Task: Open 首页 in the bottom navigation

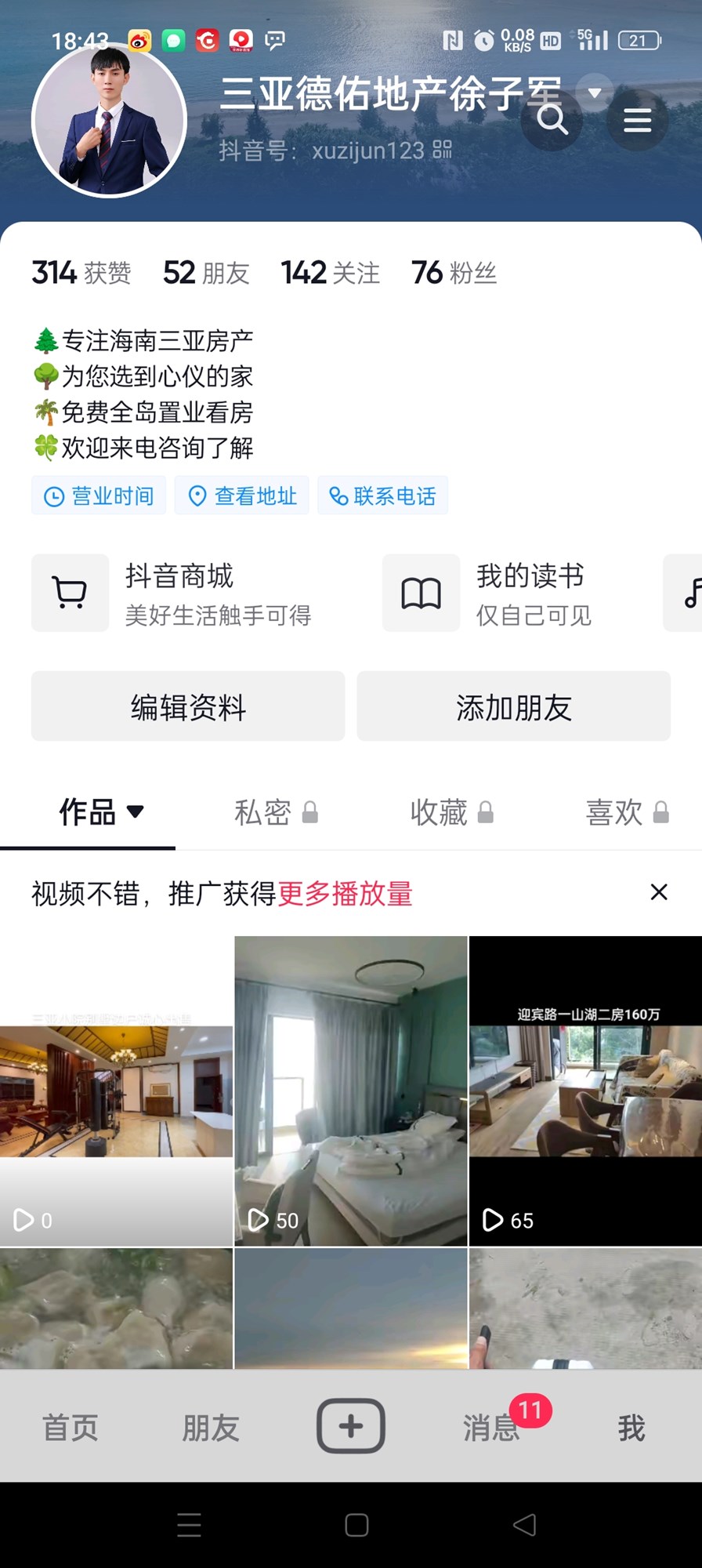Action: pyautogui.click(x=70, y=1427)
